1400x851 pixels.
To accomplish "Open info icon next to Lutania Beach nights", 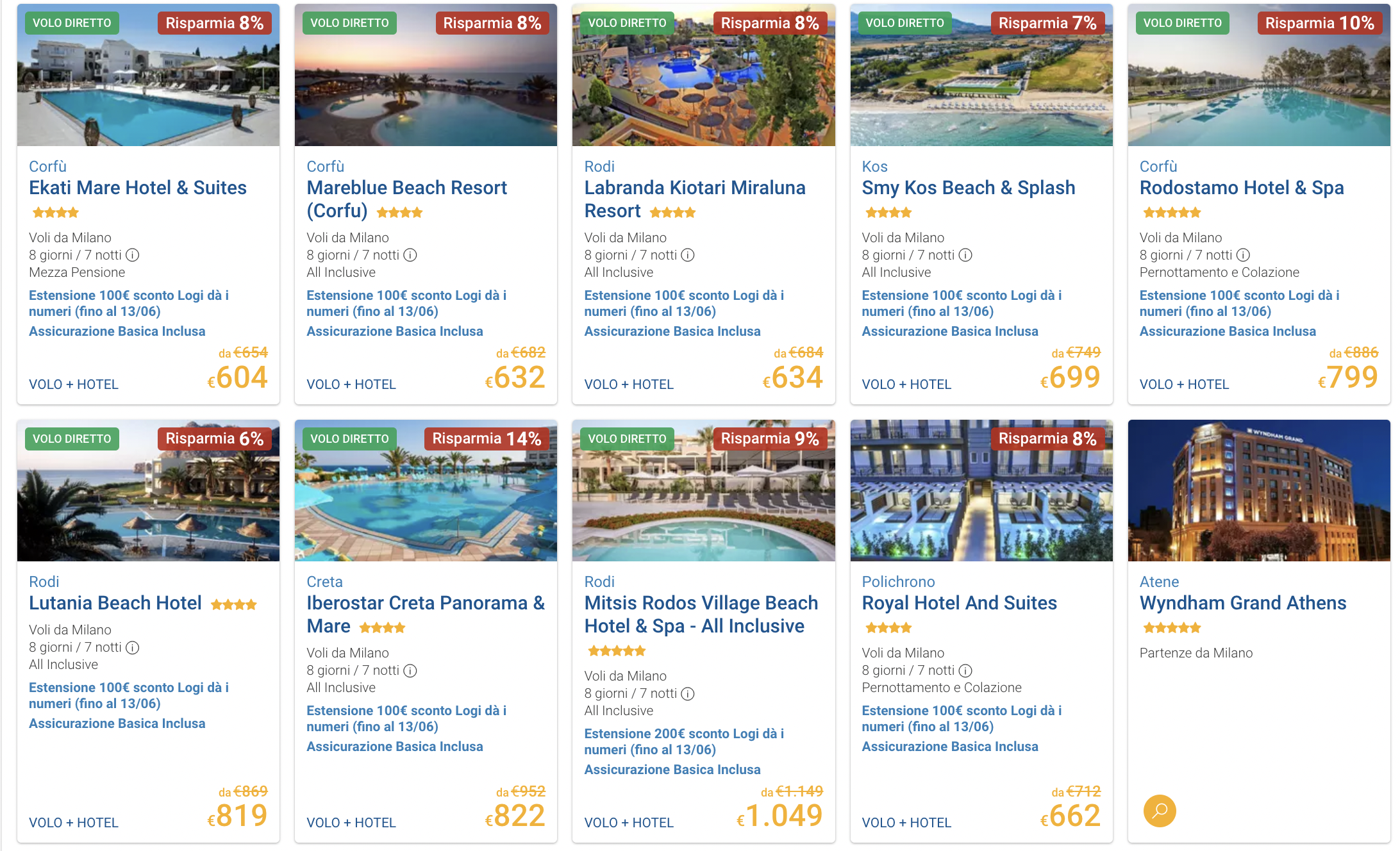I will tap(133, 647).
